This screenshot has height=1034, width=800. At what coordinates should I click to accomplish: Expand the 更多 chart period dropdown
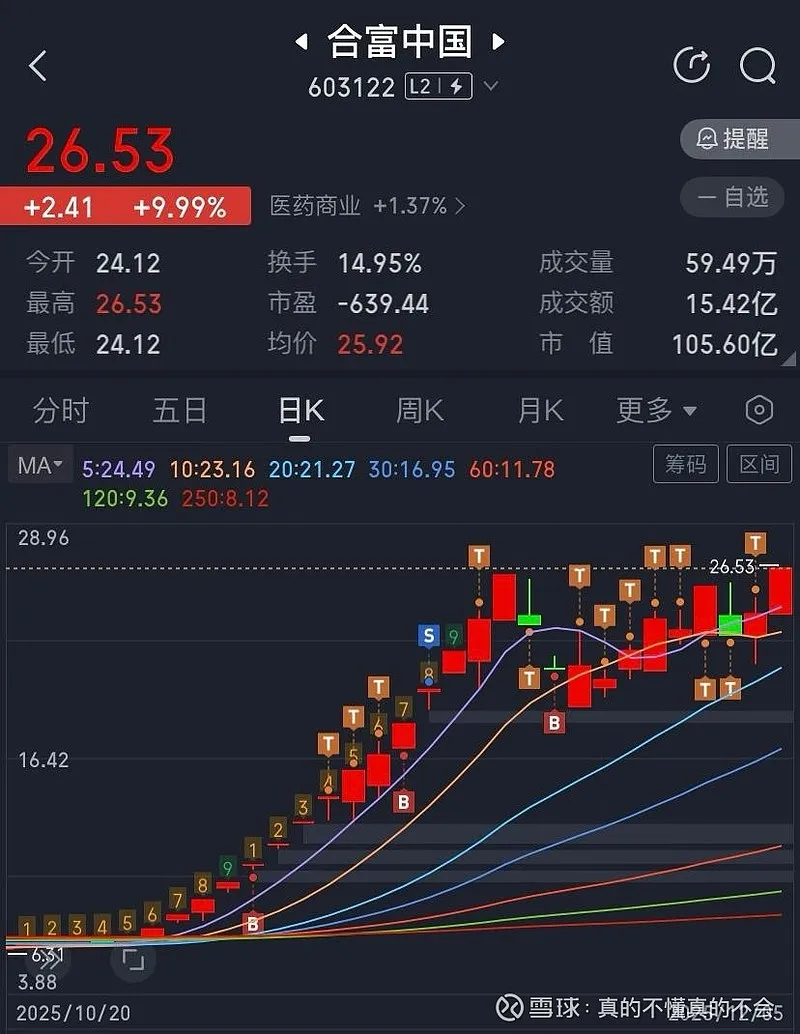[656, 410]
